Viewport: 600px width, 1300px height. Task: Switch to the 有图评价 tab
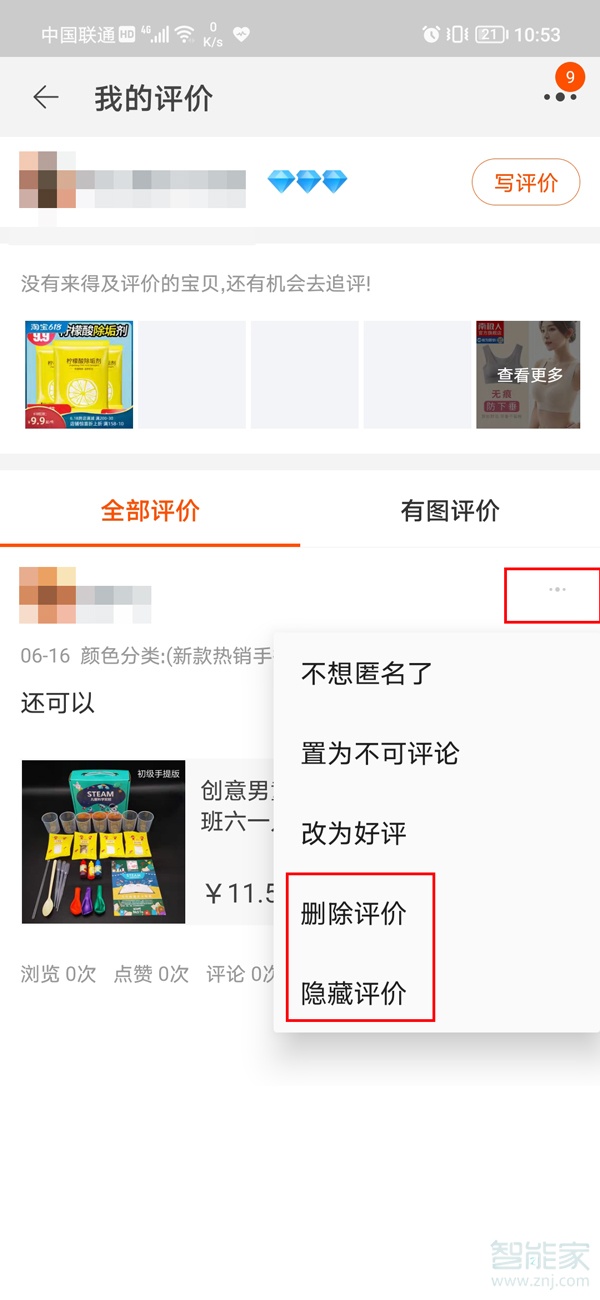(450, 511)
